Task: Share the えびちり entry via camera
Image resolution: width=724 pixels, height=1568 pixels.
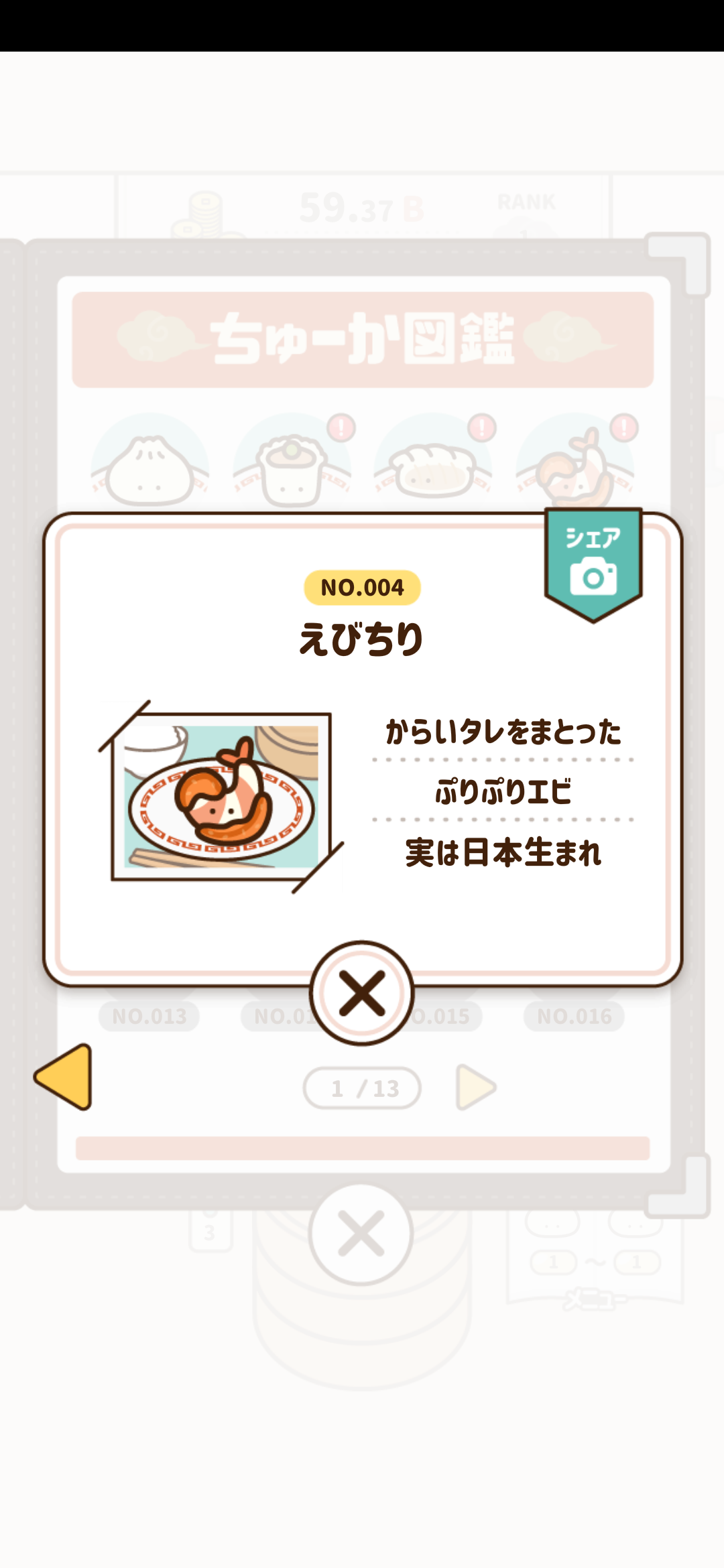Action: click(x=593, y=565)
